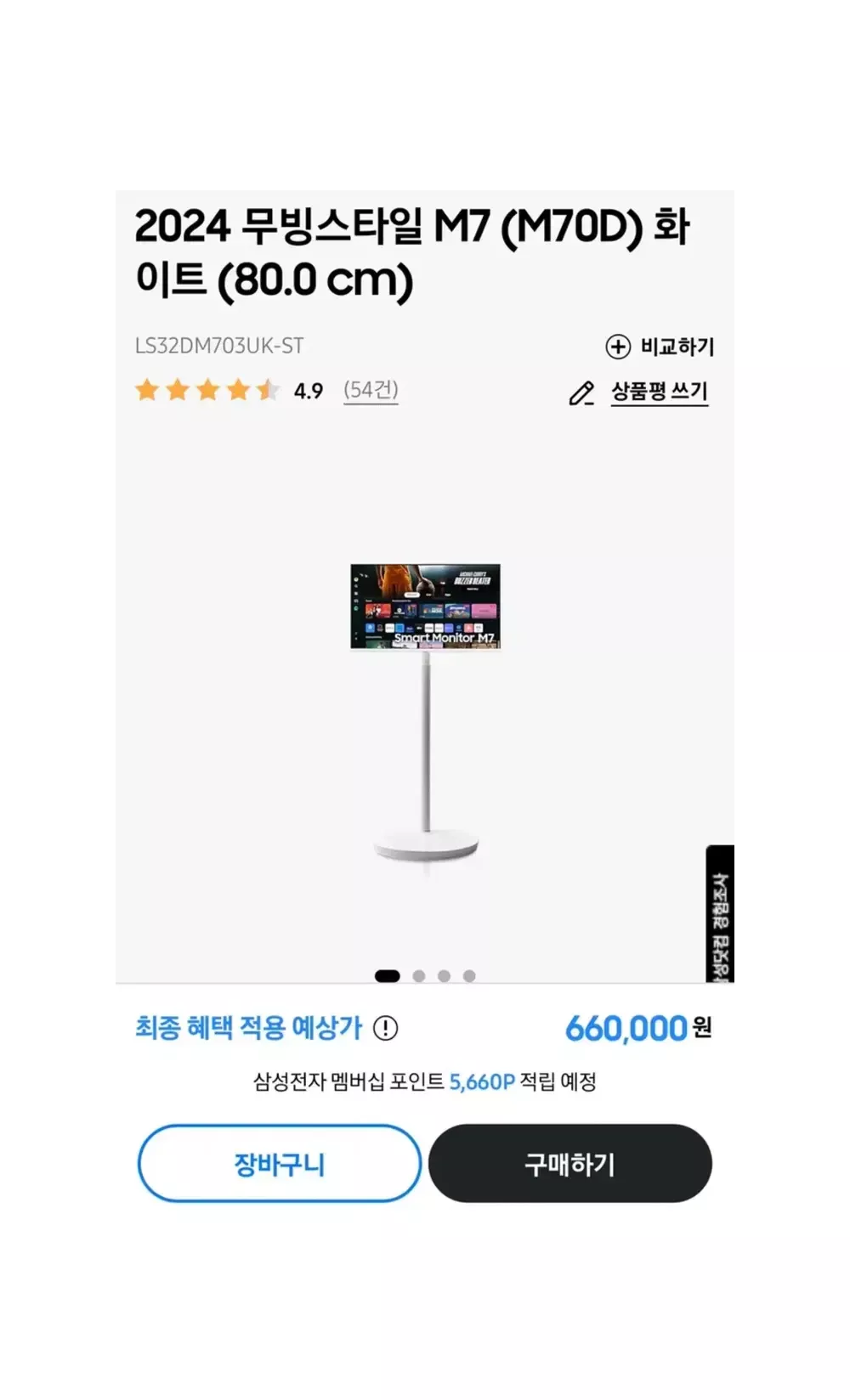Screen dimensions: 850x1400
Task: Open the info icon next to 최종 혜택 적용 예상가
Action: coord(385,1028)
